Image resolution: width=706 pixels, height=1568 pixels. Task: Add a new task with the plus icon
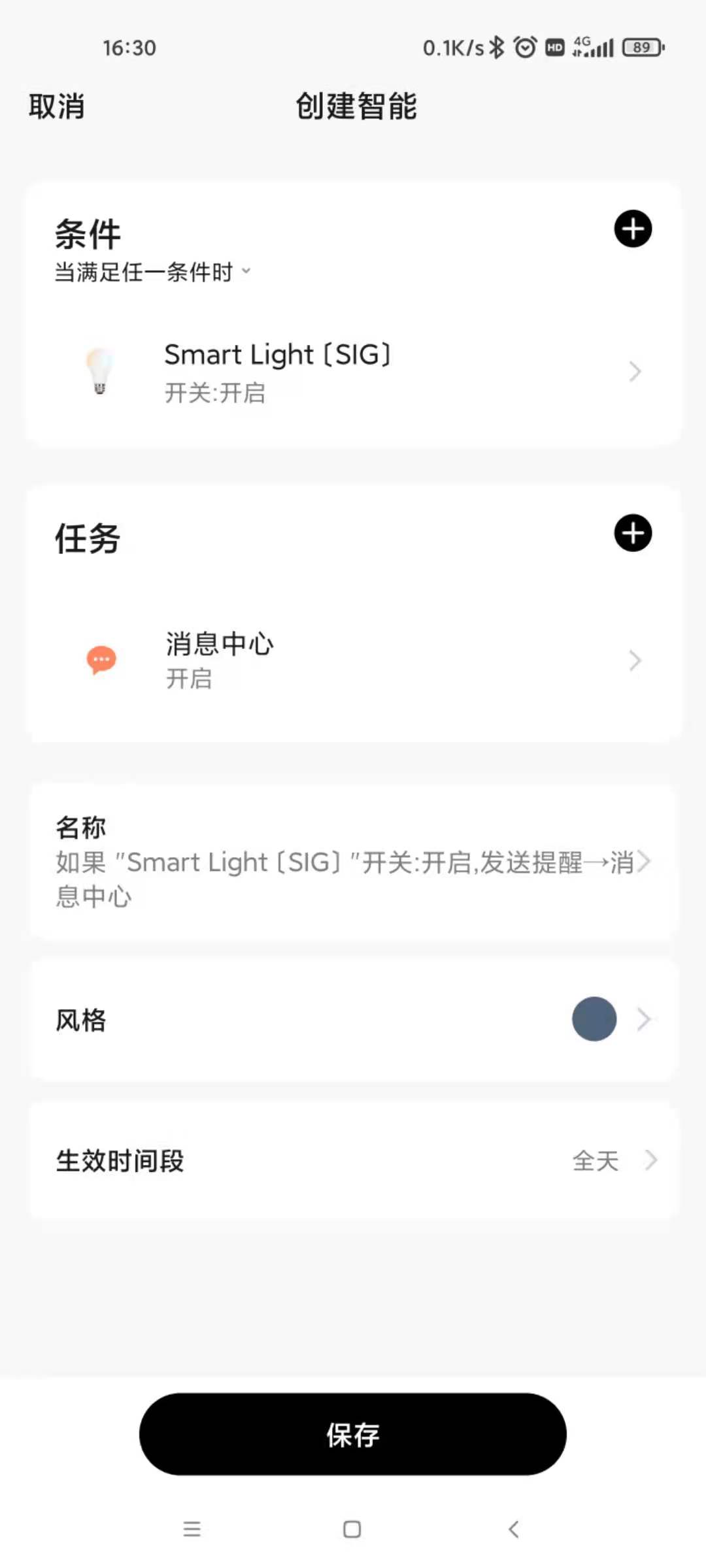pyautogui.click(x=632, y=533)
